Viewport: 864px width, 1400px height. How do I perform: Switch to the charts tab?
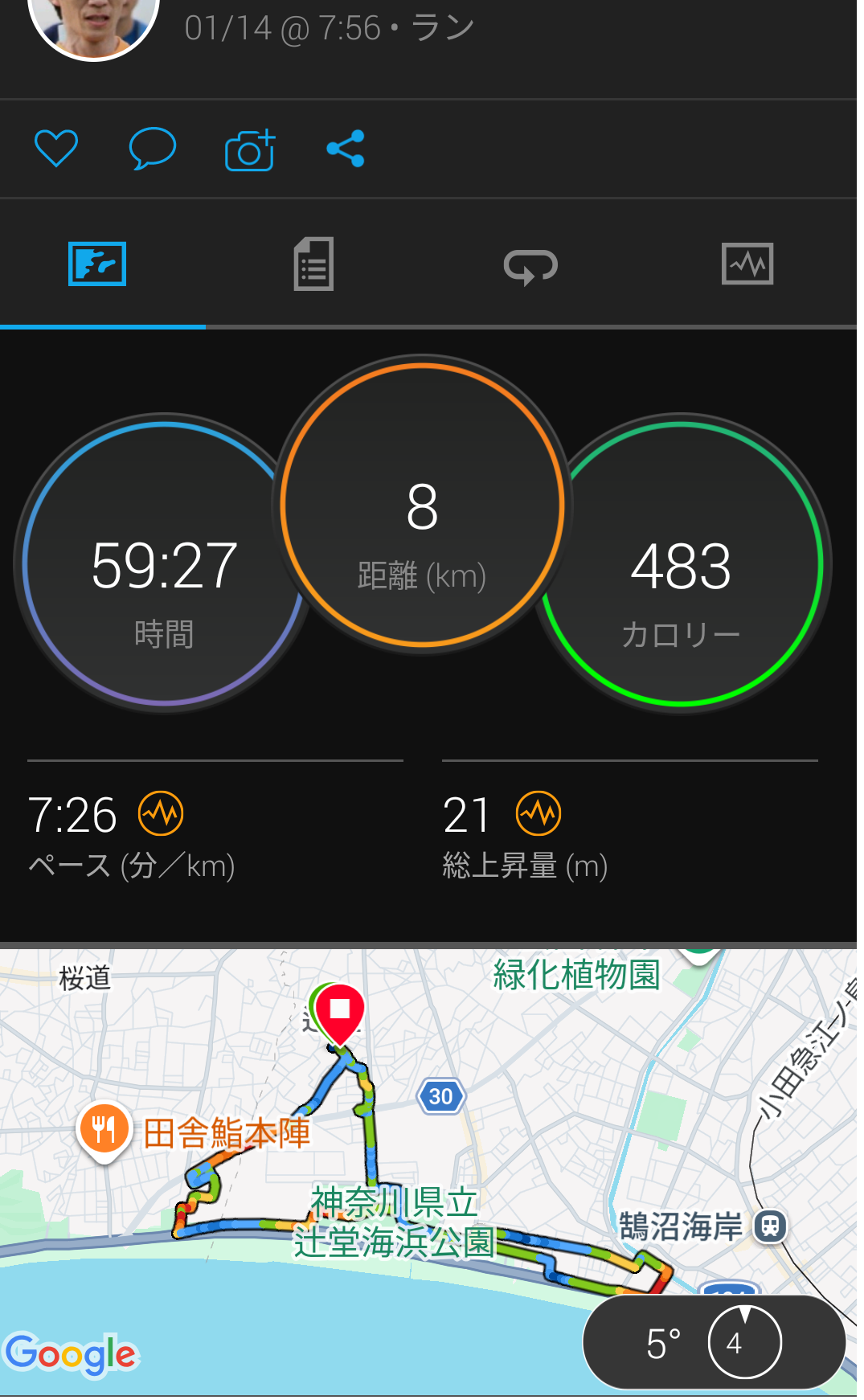coord(747,264)
